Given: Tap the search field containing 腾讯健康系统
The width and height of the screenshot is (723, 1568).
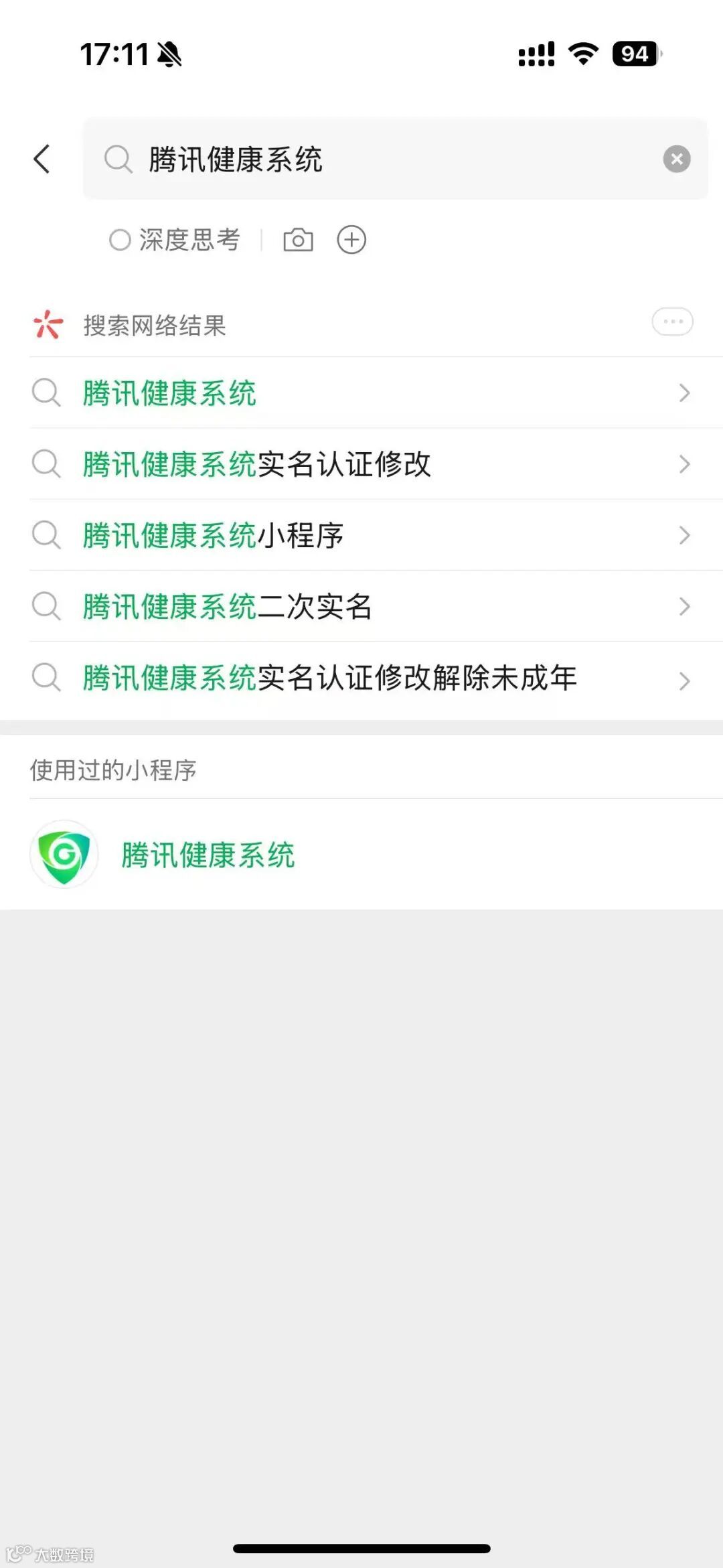Looking at the screenshot, I should pos(395,159).
